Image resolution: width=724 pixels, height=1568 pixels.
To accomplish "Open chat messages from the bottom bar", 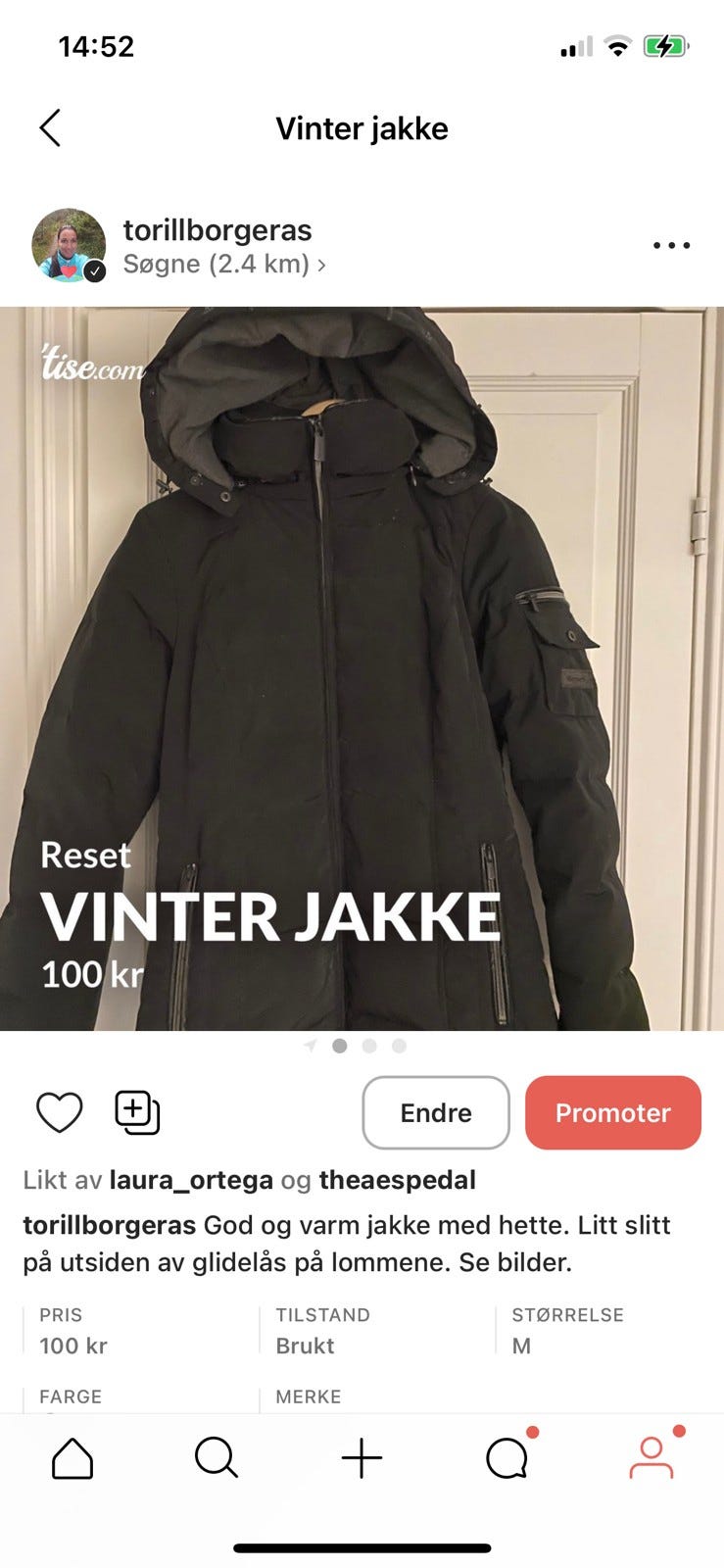I will 507,1457.
